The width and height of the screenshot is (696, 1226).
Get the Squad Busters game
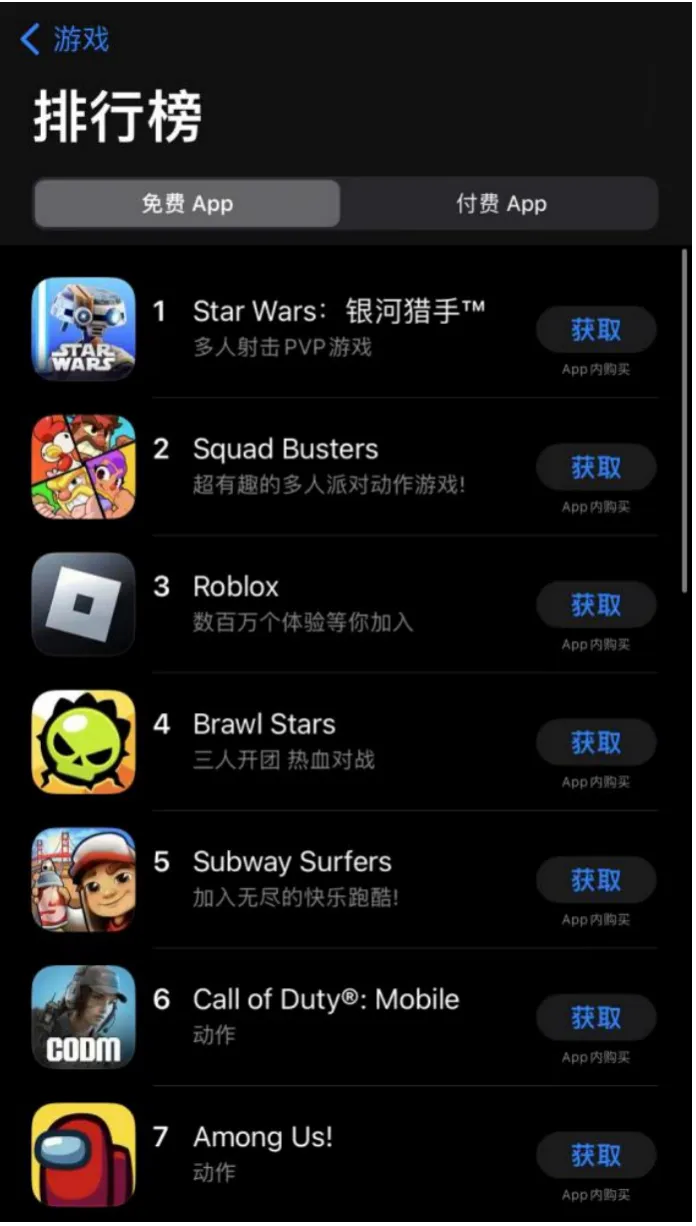pos(596,468)
